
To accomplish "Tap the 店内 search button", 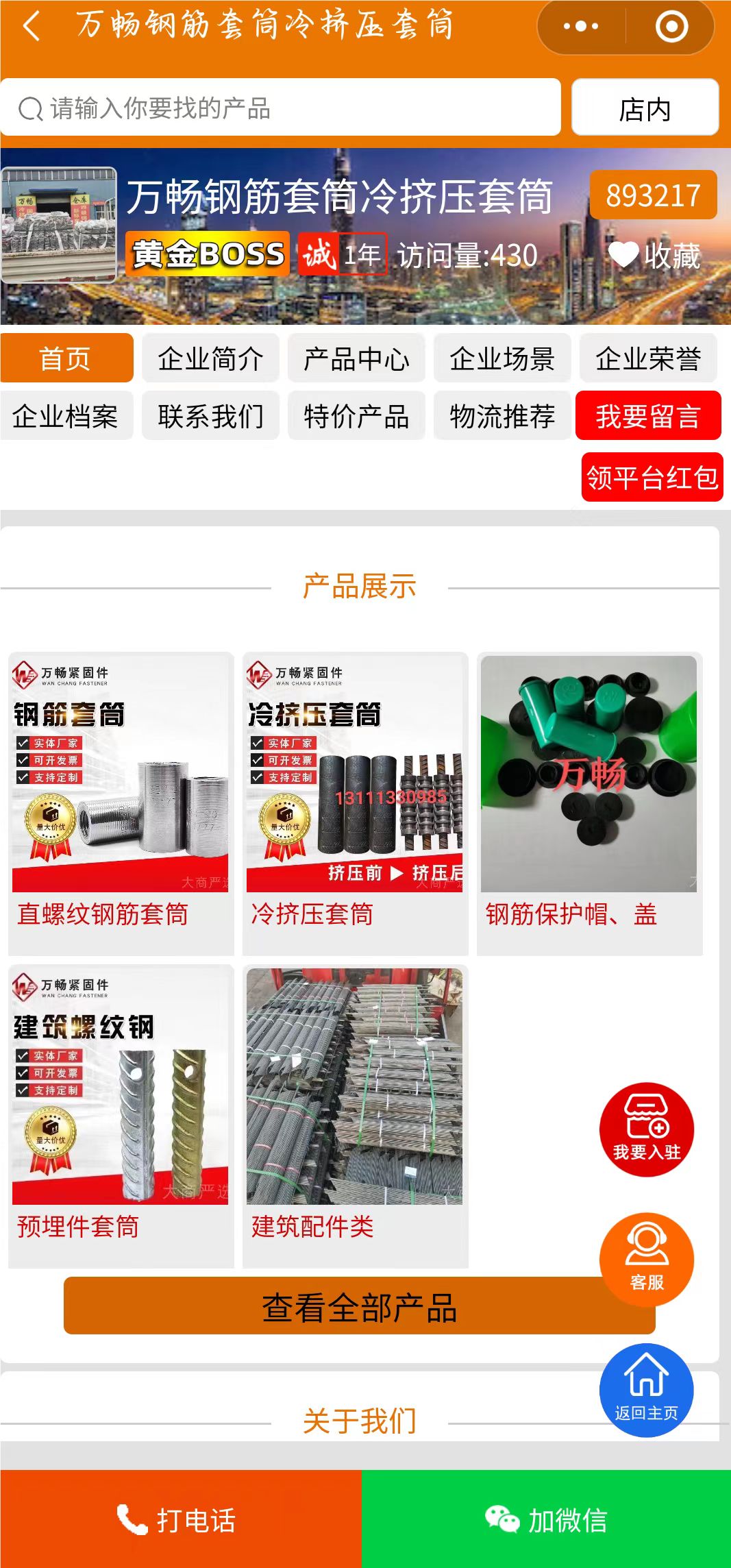I will (645, 108).
